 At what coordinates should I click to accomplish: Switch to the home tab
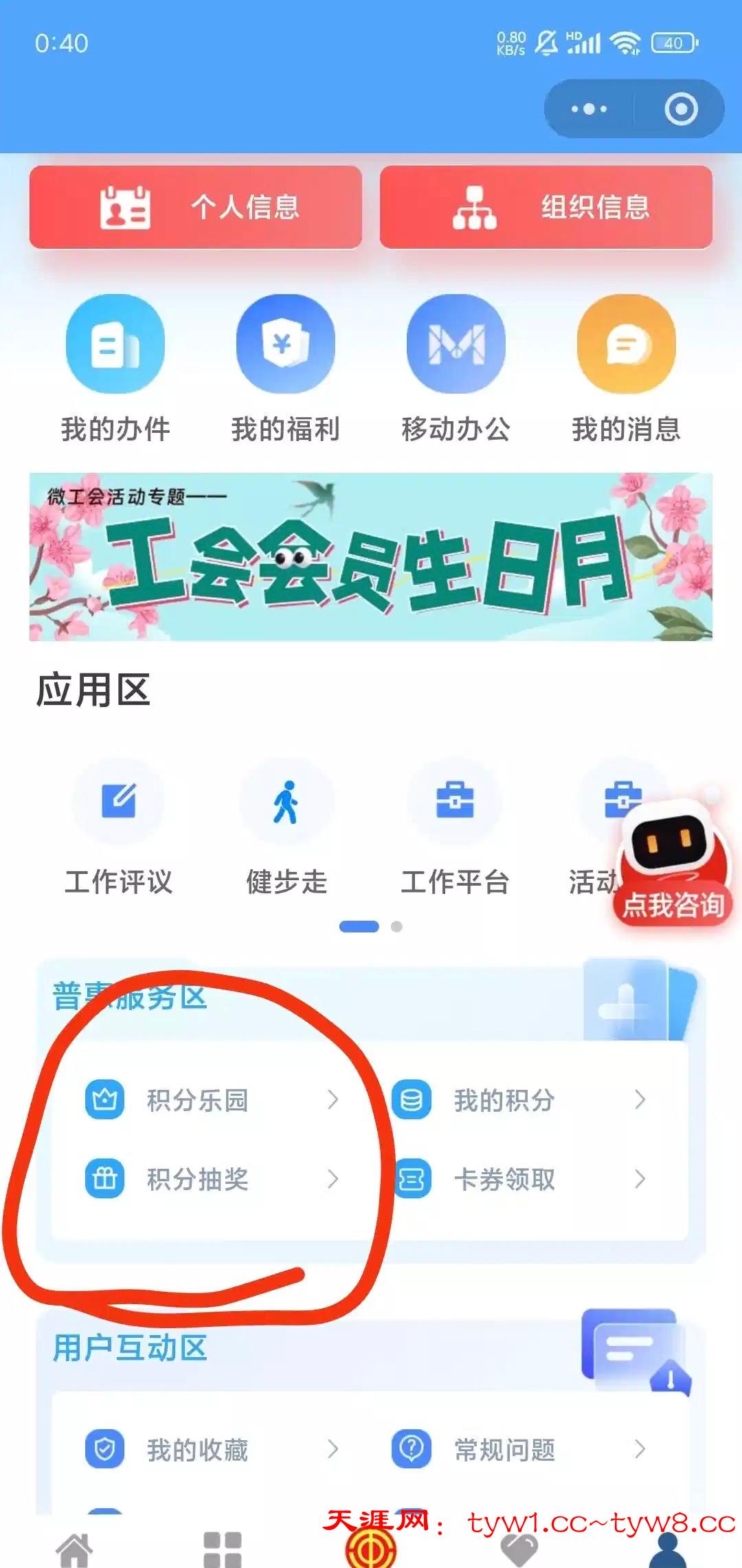click(74, 1549)
